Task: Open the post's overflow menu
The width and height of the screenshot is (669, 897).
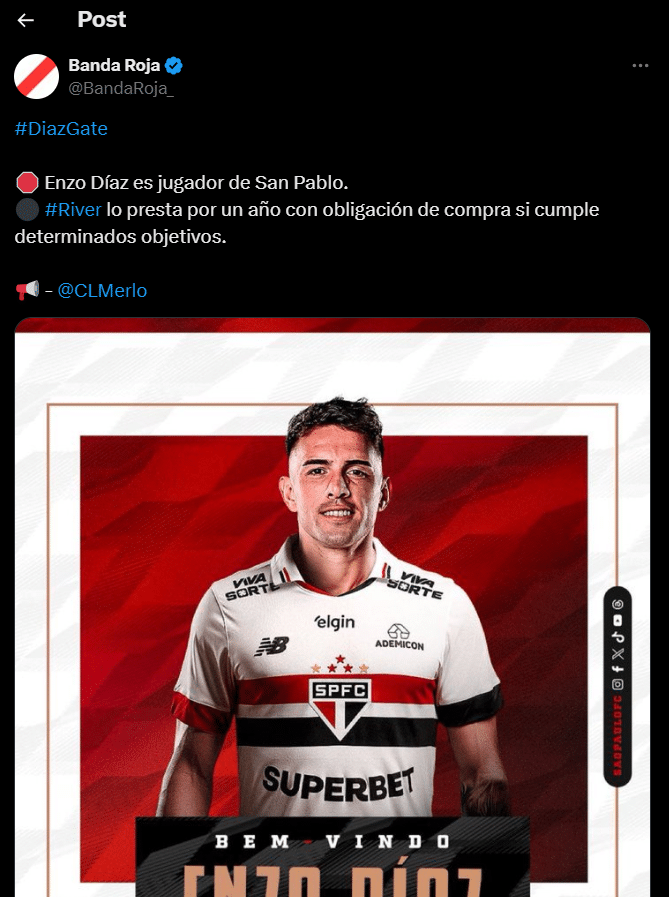Action: coord(640,66)
